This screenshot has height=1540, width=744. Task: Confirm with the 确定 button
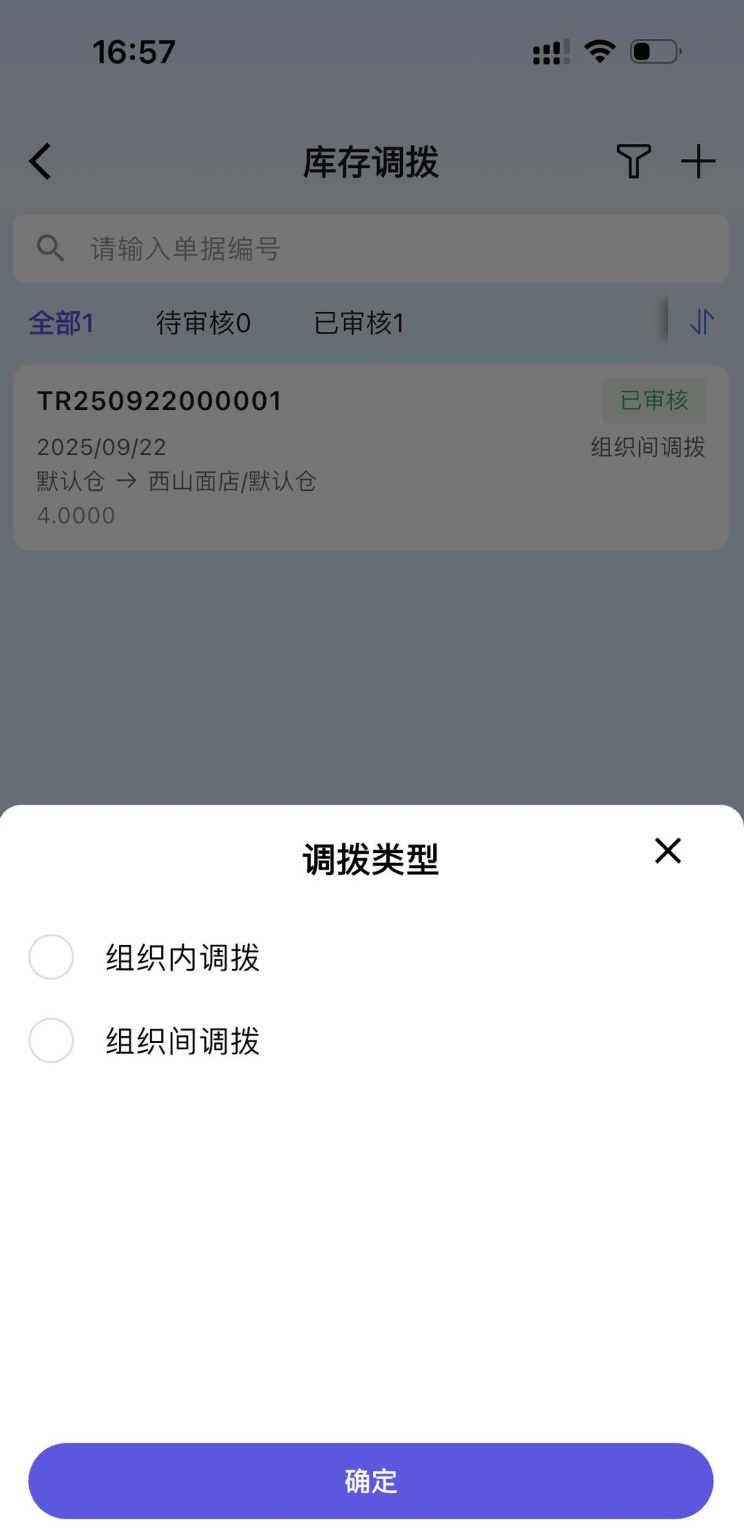click(x=371, y=1481)
